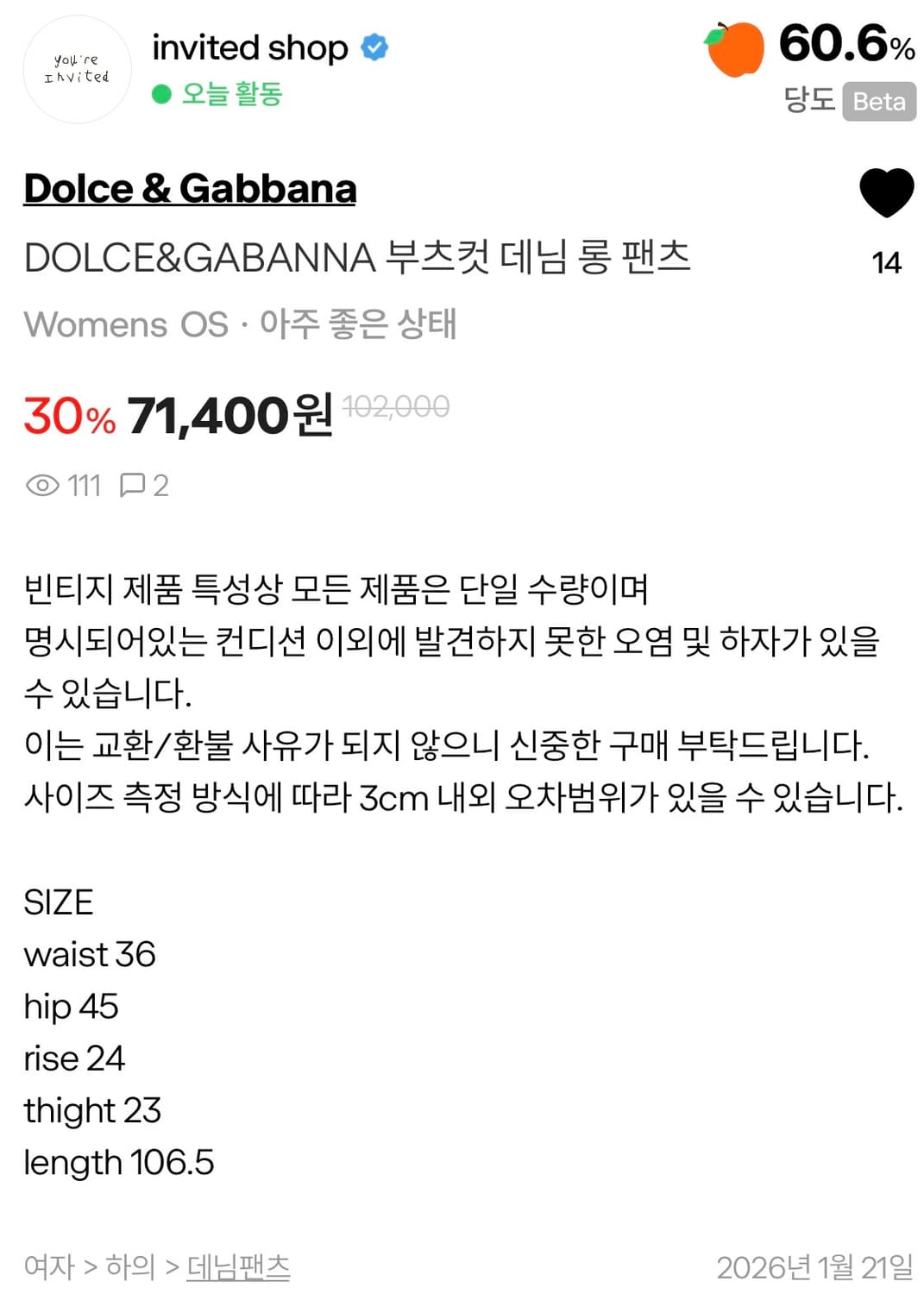The image size is (924, 1294).
Task: Open the Womens OS size menu
Action: pyautogui.click(x=129, y=325)
